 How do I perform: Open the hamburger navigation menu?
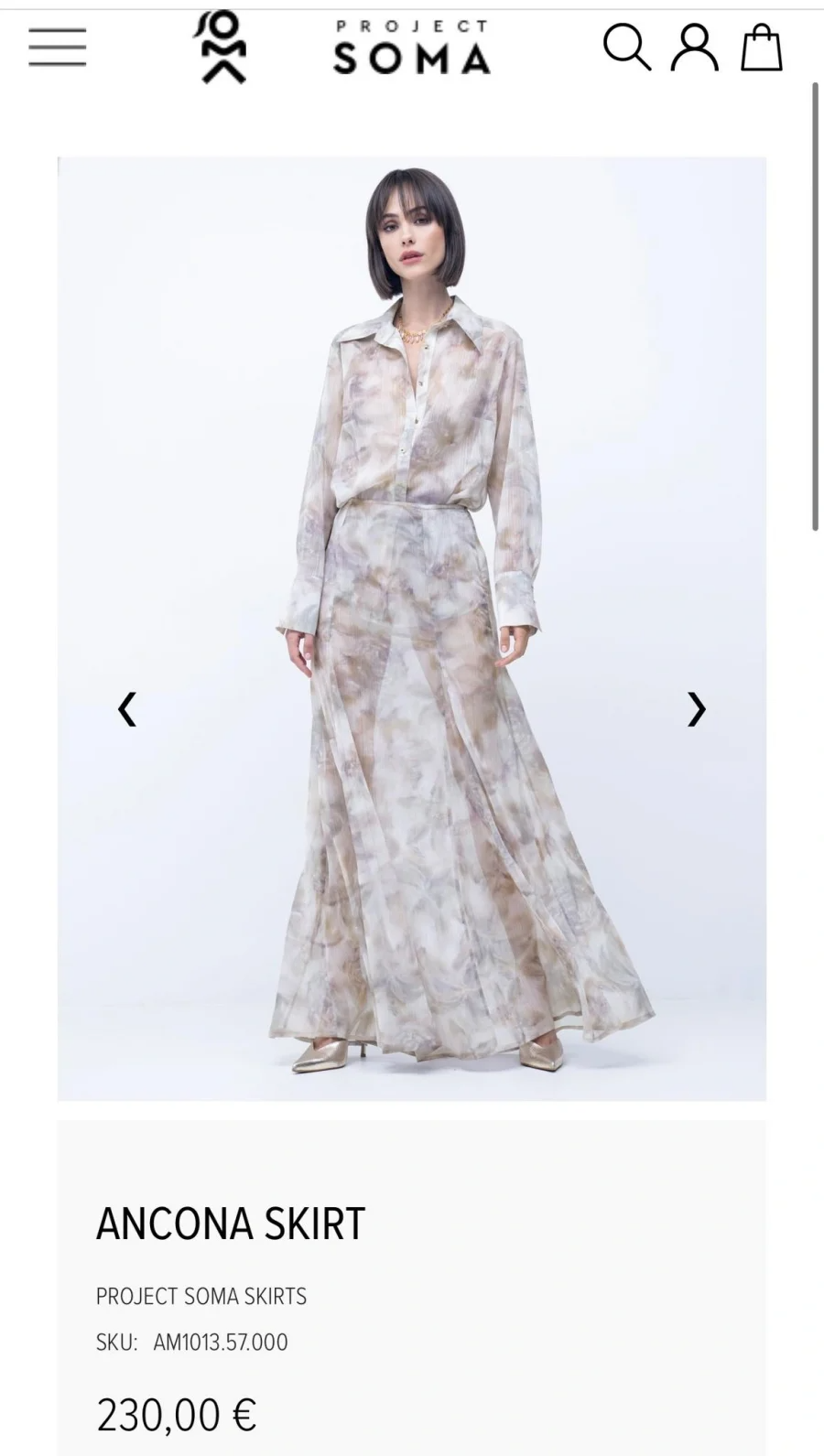pyautogui.click(x=57, y=47)
